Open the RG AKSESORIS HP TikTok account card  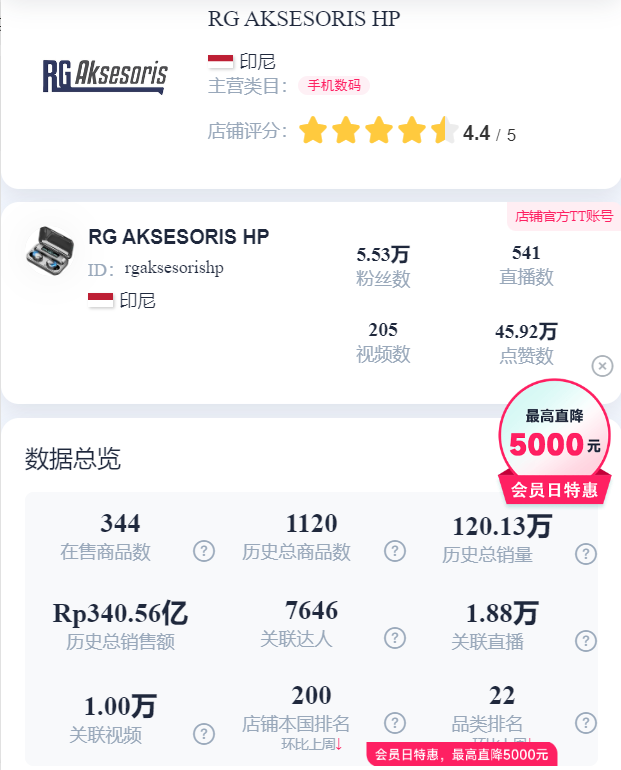[178, 237]
